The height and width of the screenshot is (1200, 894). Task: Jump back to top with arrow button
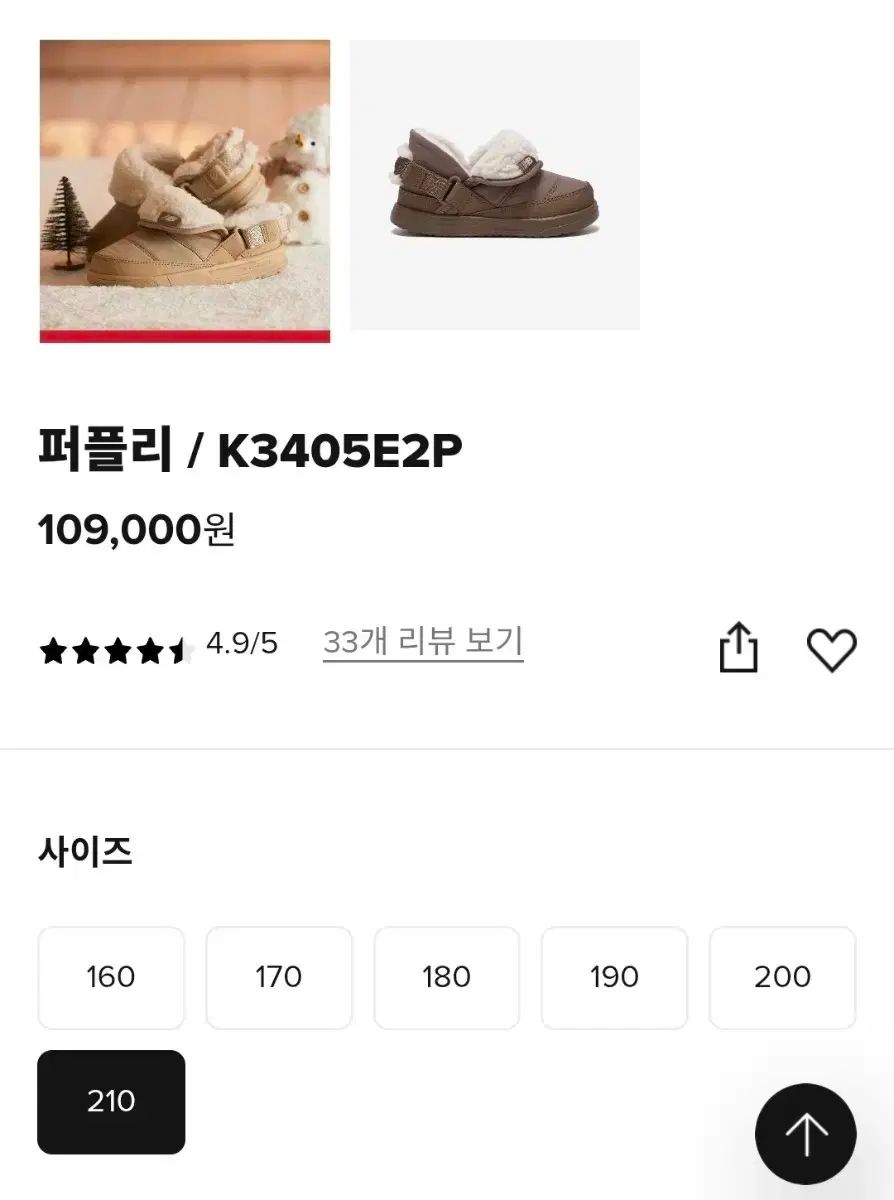[x=805, y=1134]
